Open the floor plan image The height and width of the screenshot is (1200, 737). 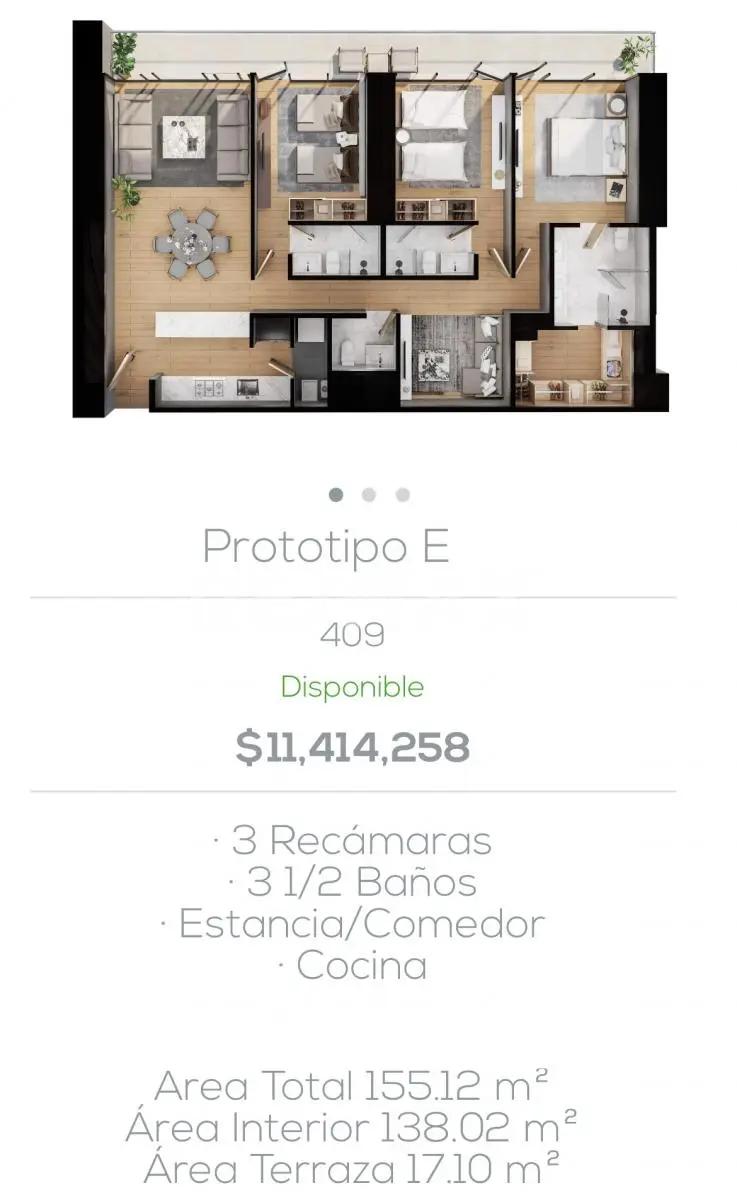(x=368, y=230)
